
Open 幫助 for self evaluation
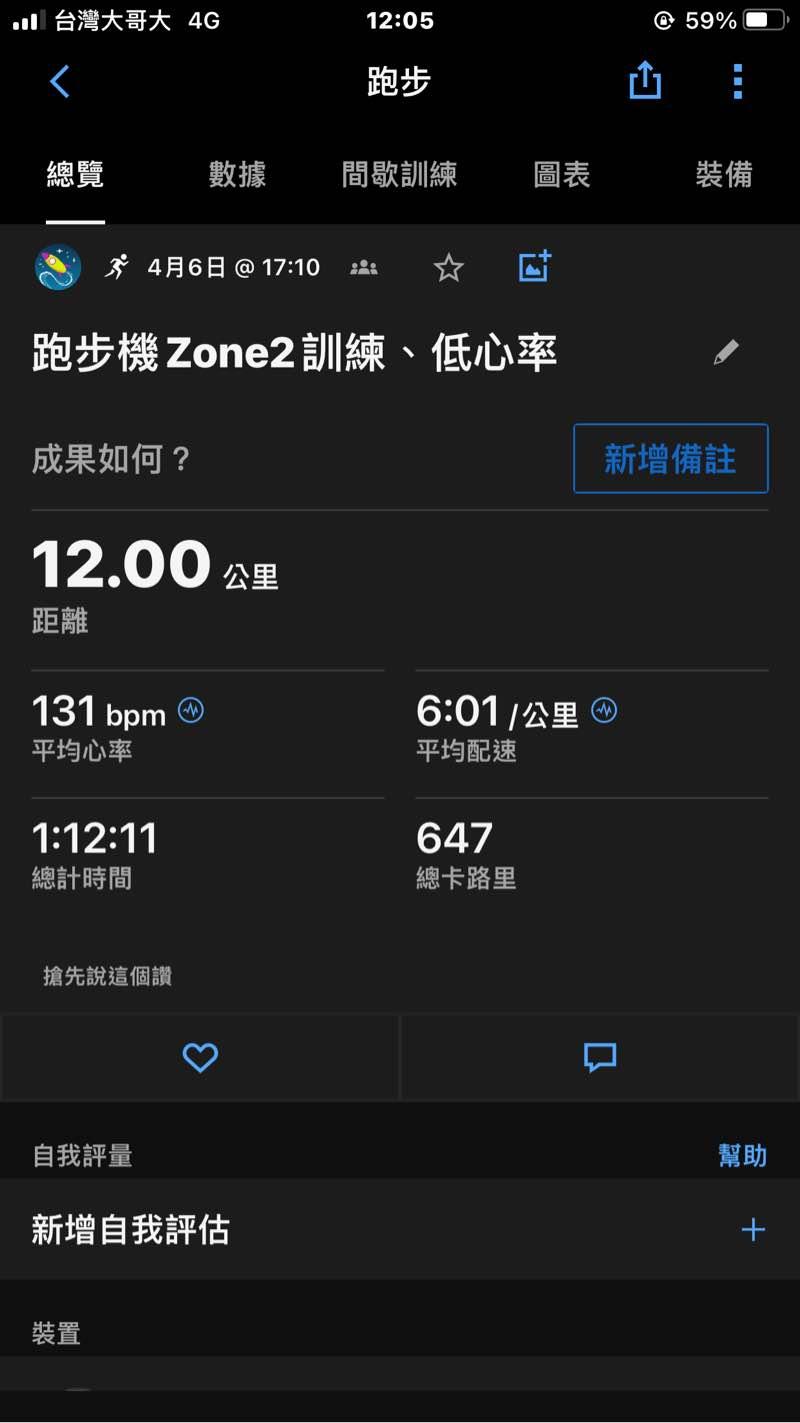(742, 1156)
